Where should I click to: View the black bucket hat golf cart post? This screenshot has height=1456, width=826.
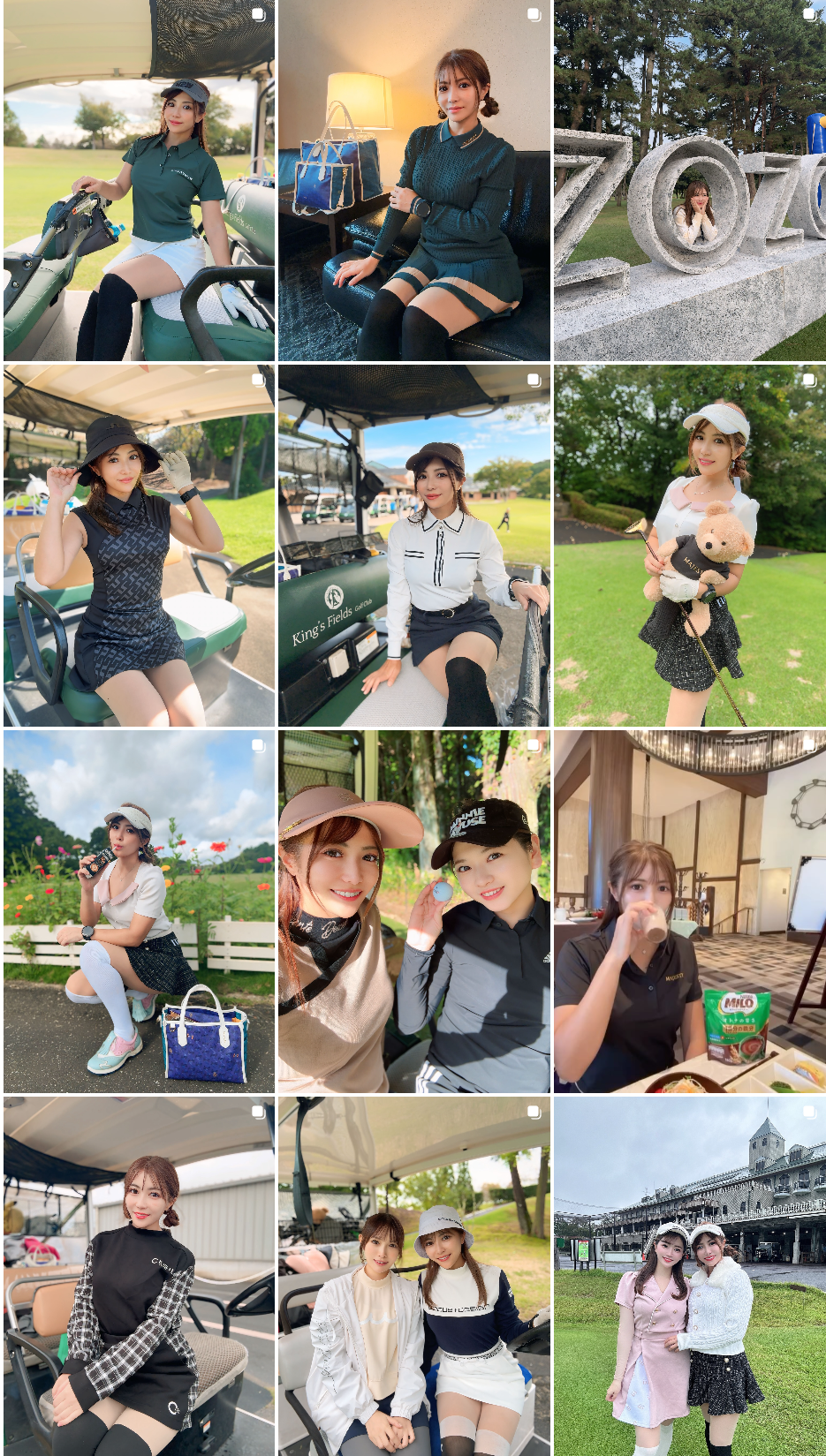pos(139,546)
